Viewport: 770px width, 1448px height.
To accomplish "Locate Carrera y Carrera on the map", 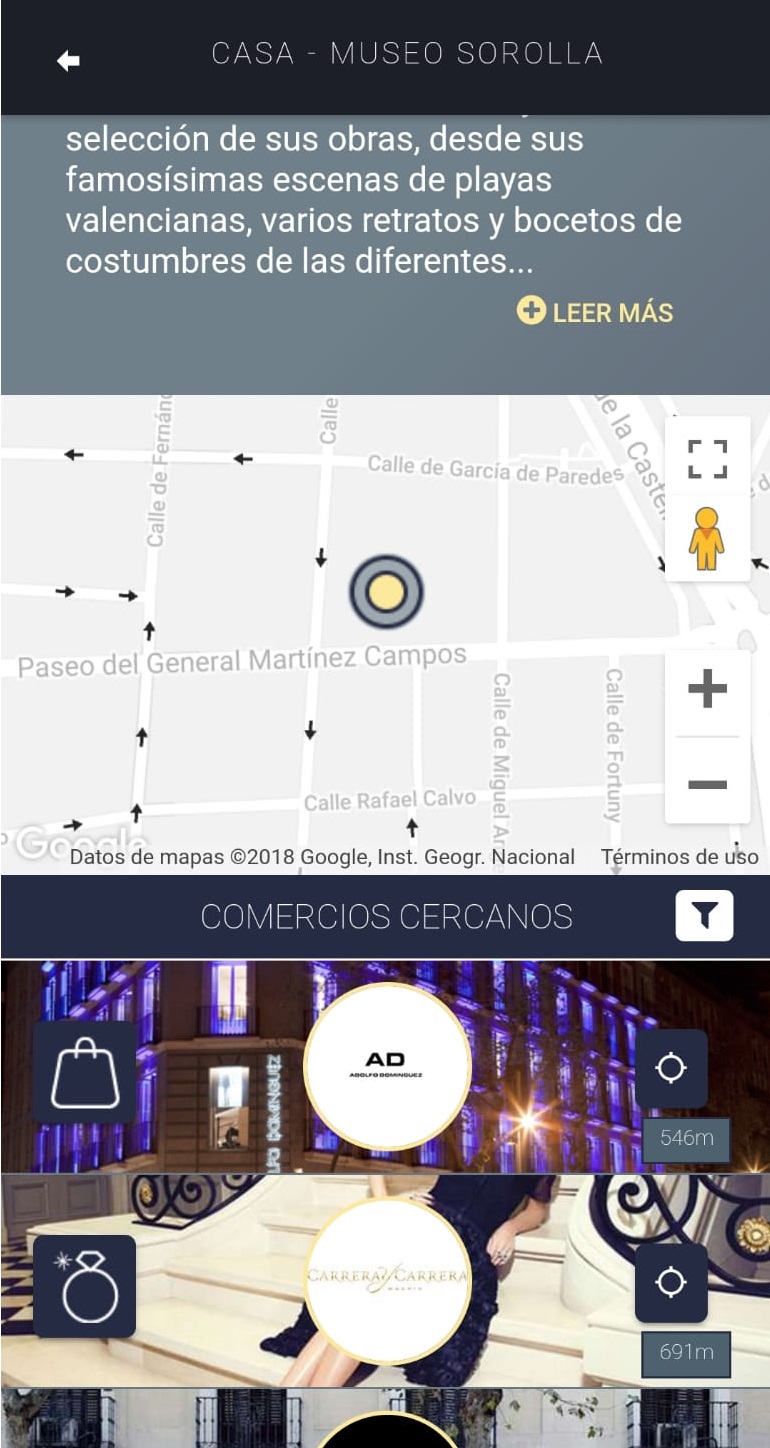I will [671, 1283].
